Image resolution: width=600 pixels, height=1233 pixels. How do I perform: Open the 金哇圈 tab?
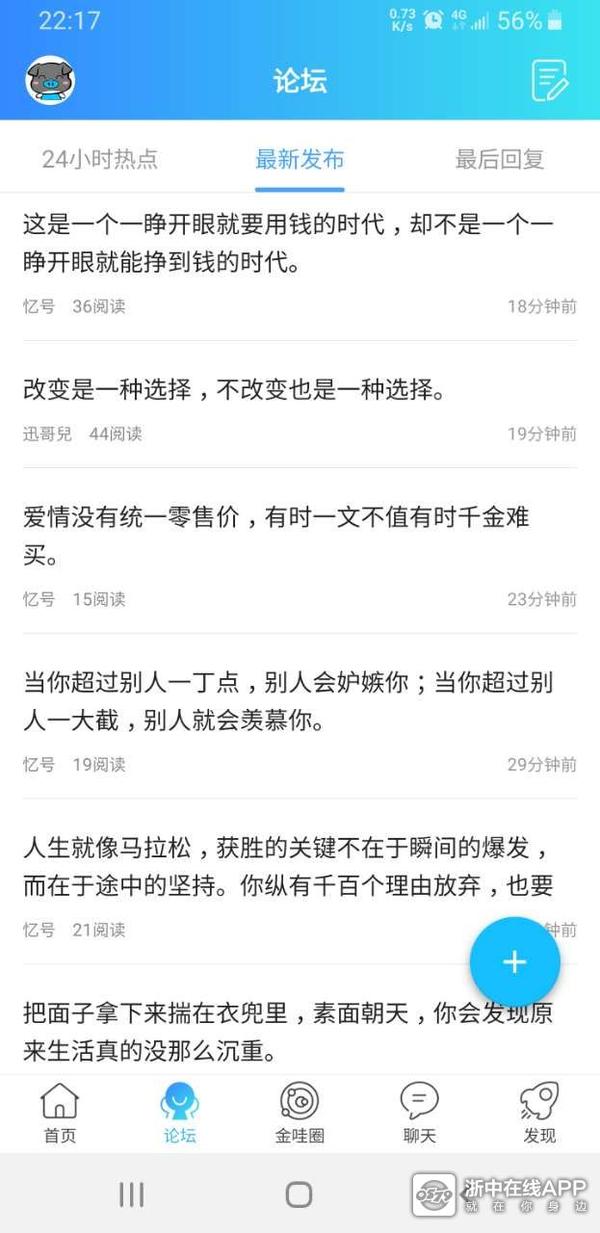click(300, 1112)
